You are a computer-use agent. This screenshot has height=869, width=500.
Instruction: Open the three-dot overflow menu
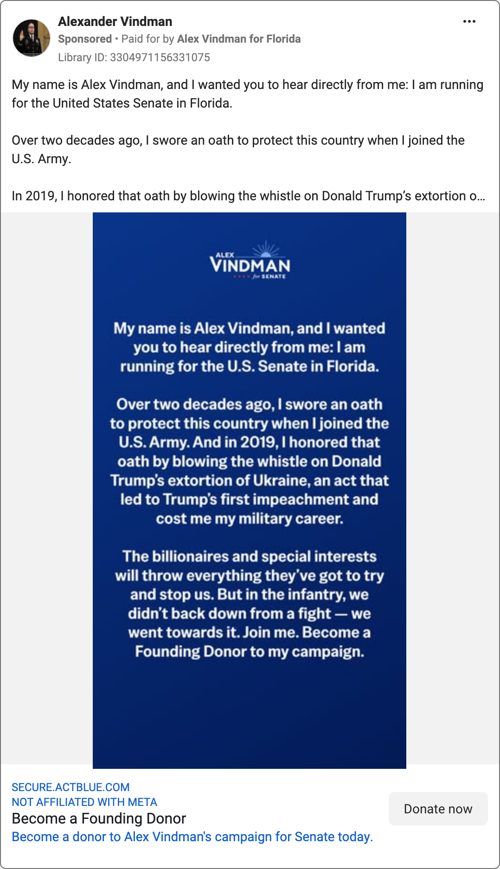click(x=469, y=22)
